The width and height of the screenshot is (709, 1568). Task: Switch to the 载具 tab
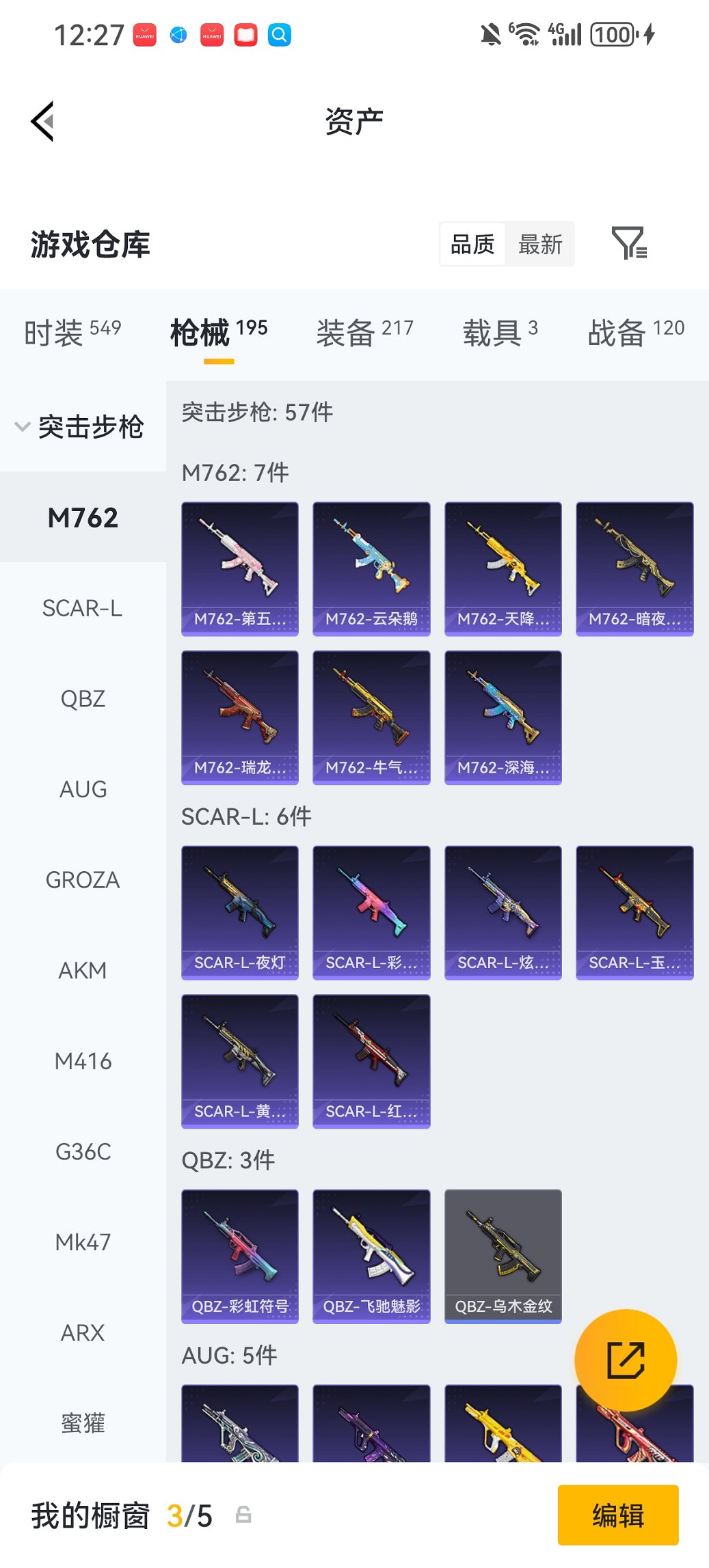(x=500, y=333)
